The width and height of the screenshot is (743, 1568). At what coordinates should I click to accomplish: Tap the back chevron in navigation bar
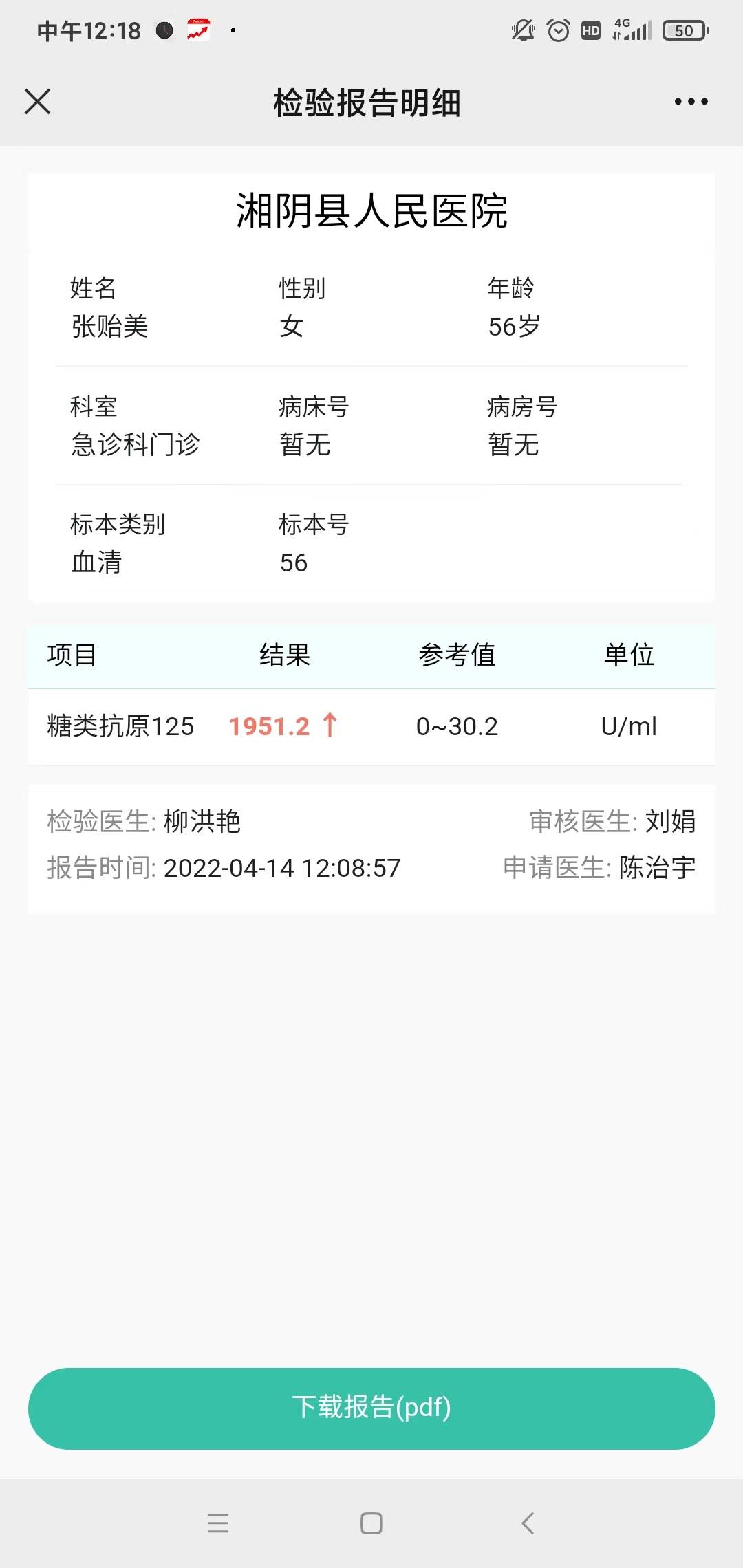[527, 1521]
